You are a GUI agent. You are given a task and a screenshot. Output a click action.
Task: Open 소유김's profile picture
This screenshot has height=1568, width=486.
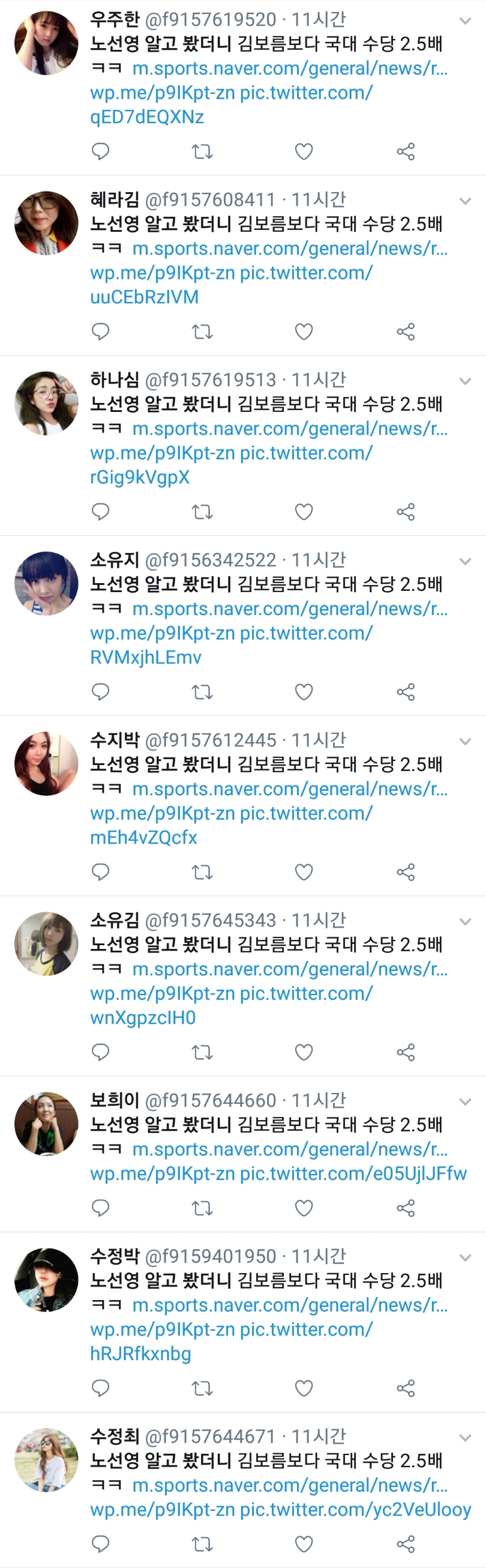pos(46,943)
